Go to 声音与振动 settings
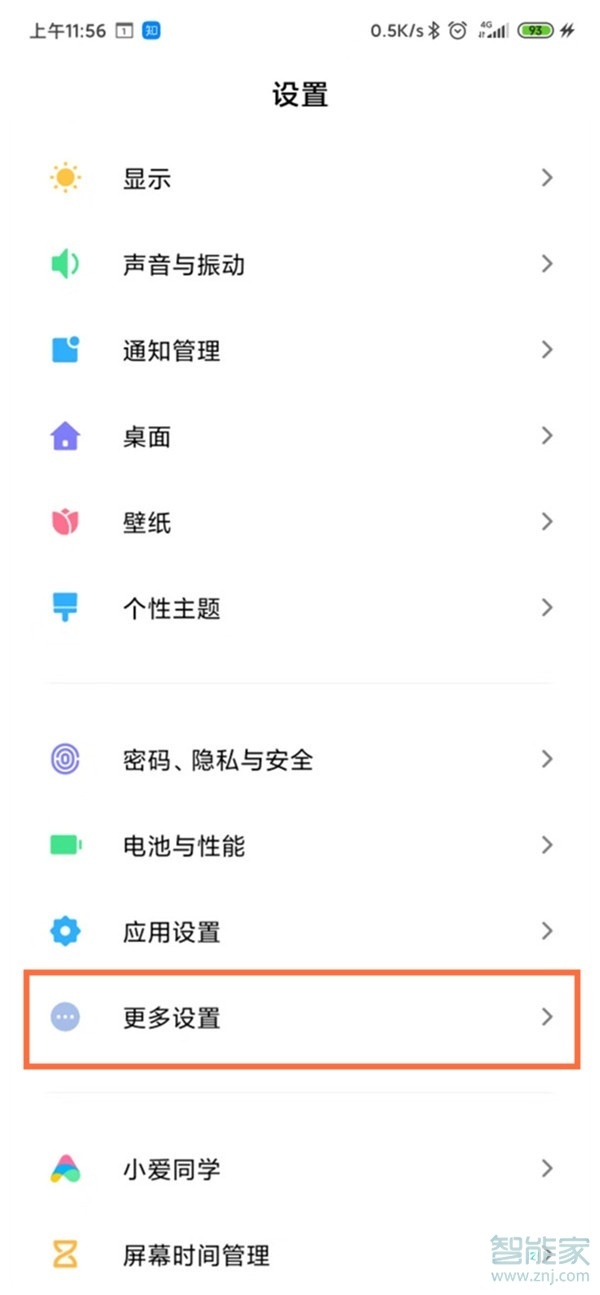 coord(300,265)
